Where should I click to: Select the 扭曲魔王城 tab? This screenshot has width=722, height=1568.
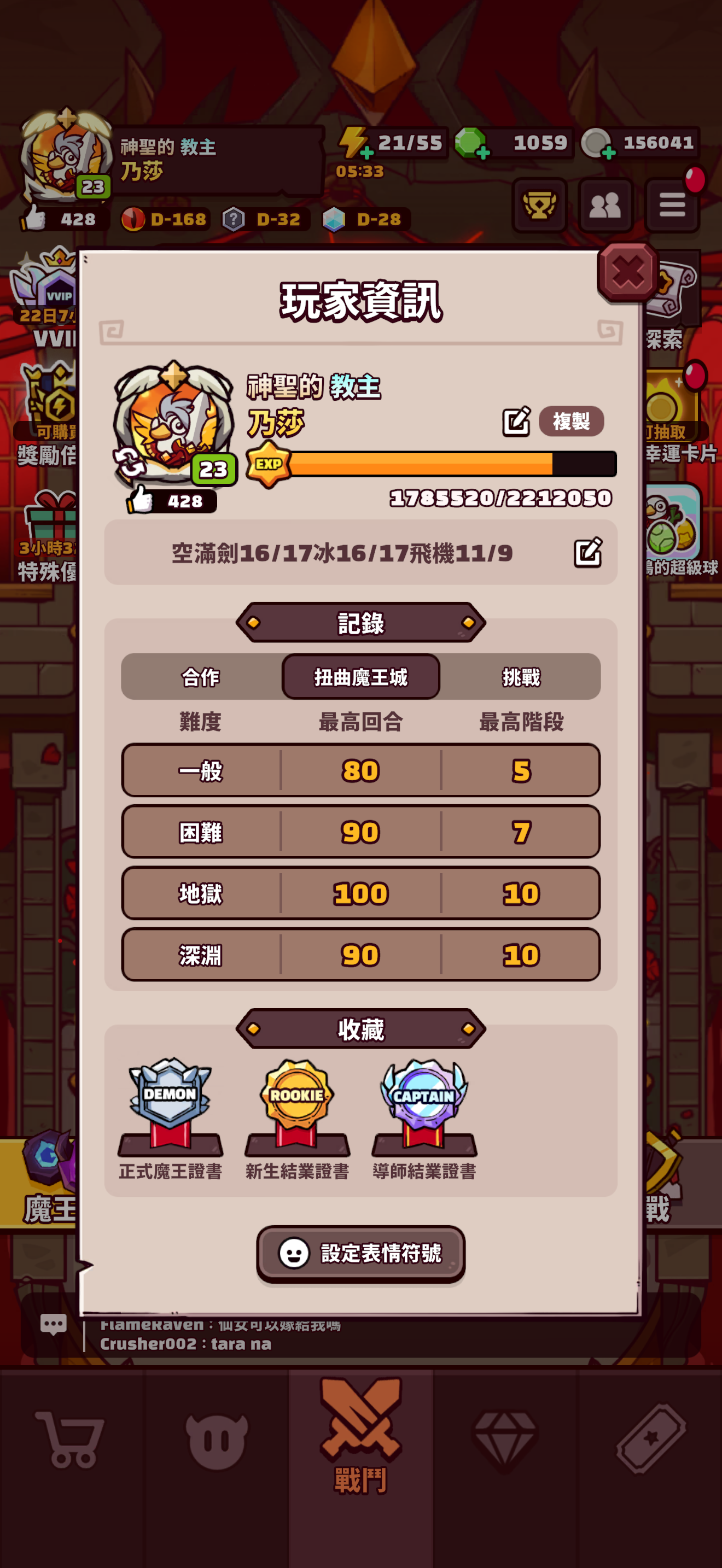360,677
